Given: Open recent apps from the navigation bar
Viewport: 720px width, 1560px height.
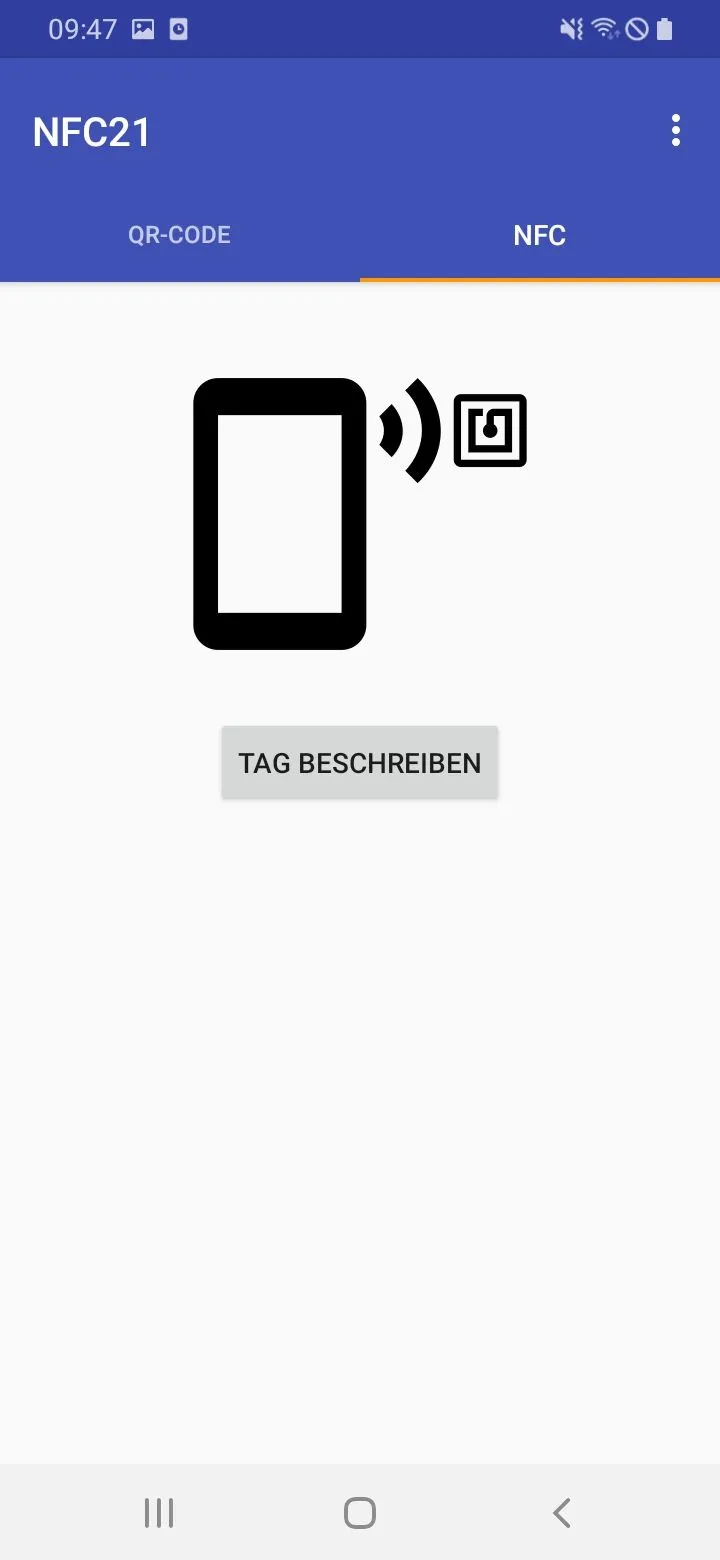Looking at the screenshot, I should pyautogui.click(x=159, y=1512).
